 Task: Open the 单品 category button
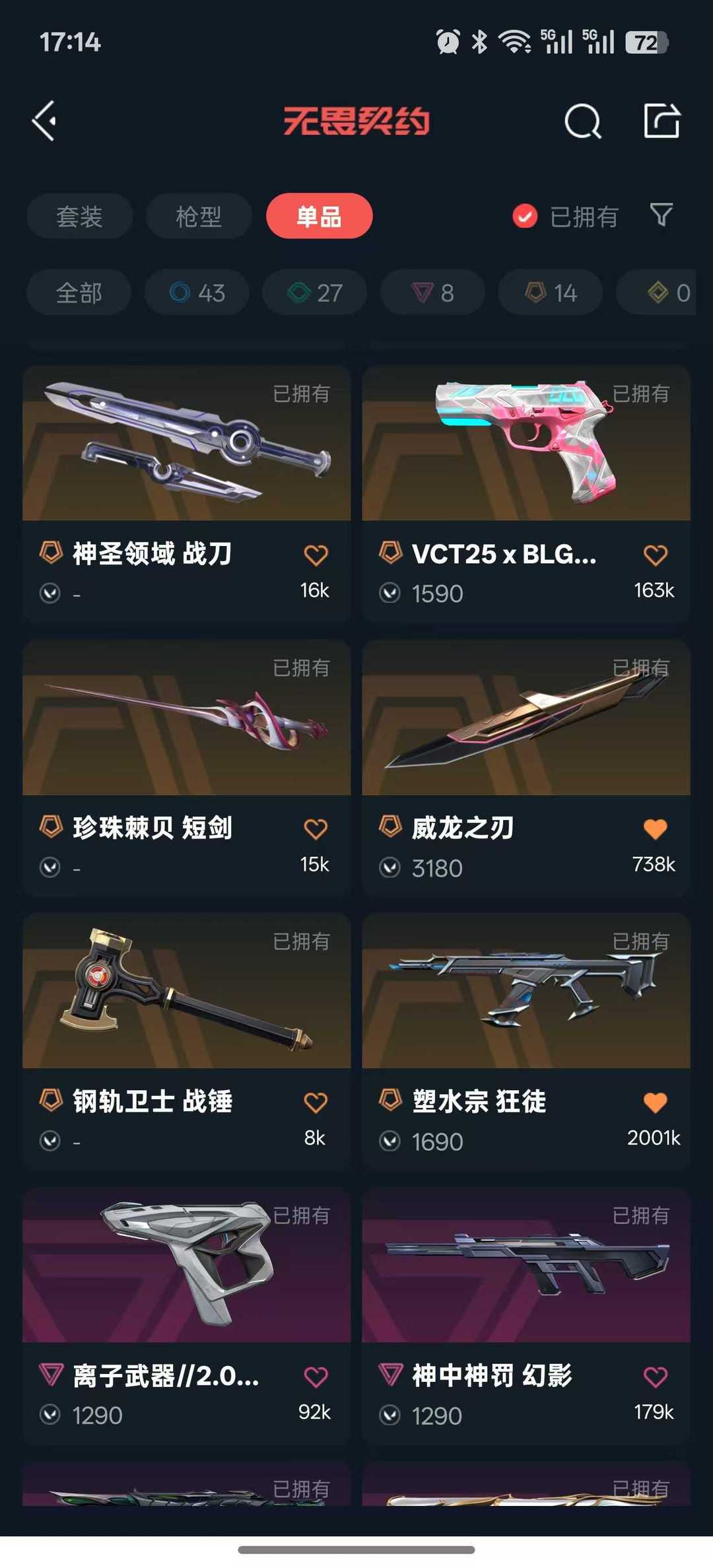319,216
